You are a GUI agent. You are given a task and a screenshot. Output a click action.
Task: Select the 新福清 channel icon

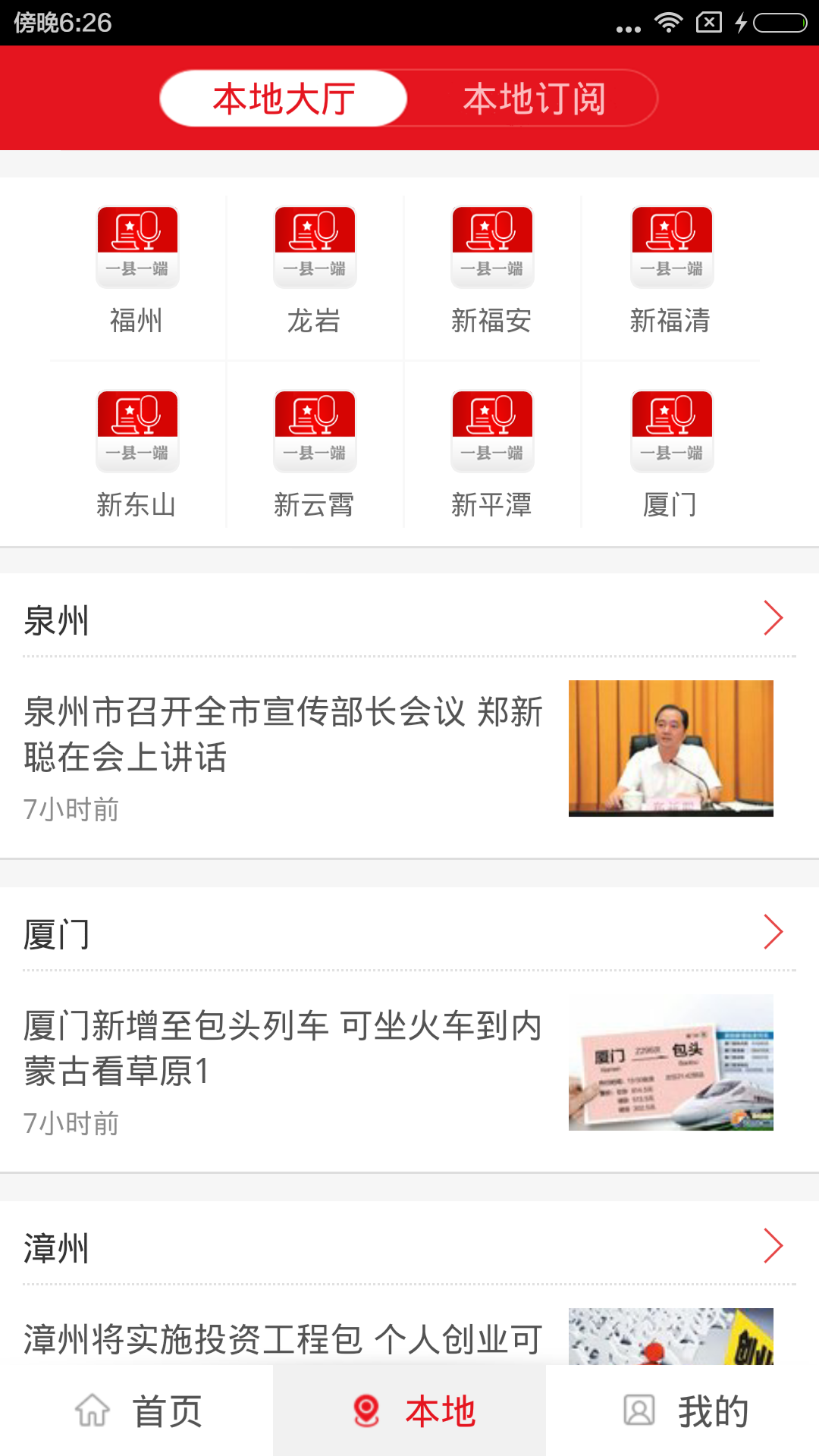click(670, 246)
